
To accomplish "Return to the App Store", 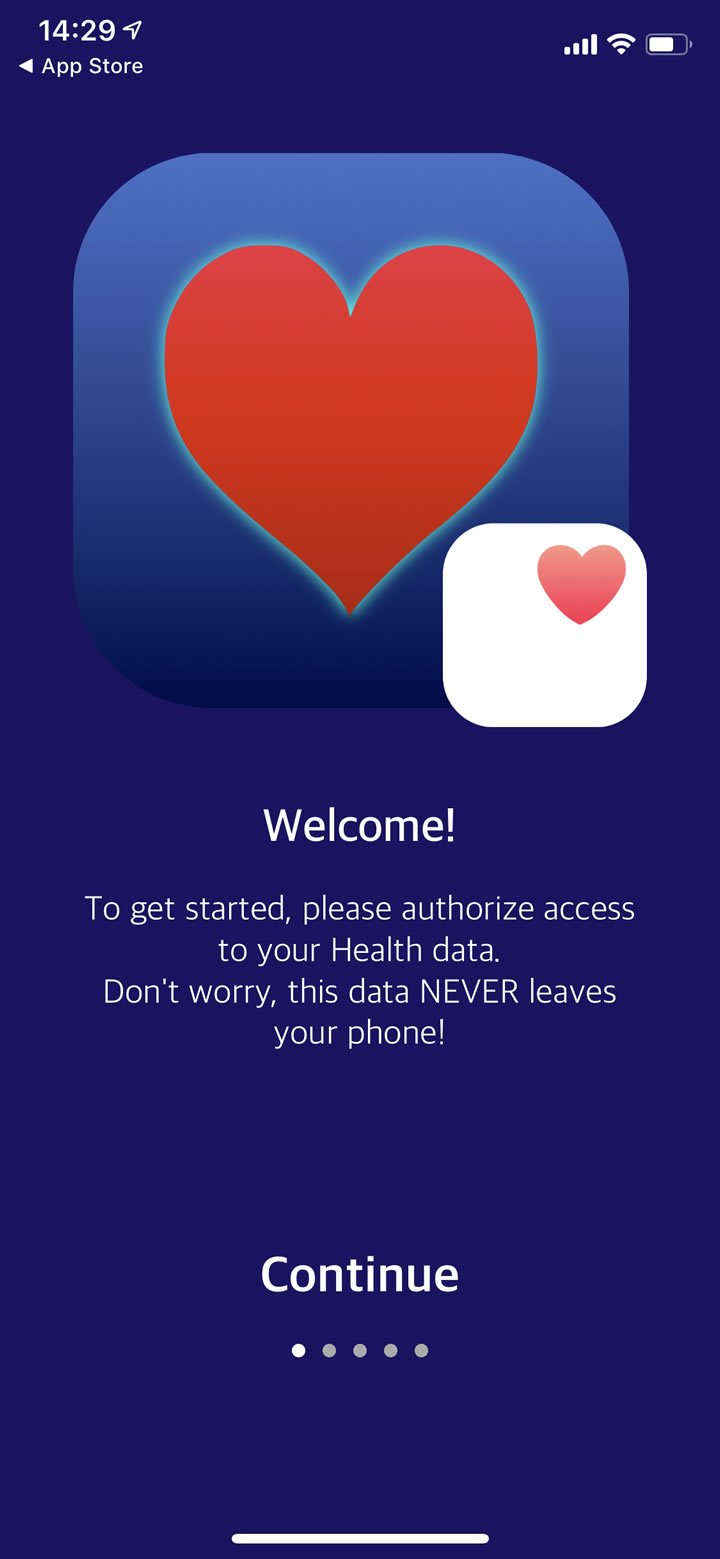I will [x=81, y=66].
